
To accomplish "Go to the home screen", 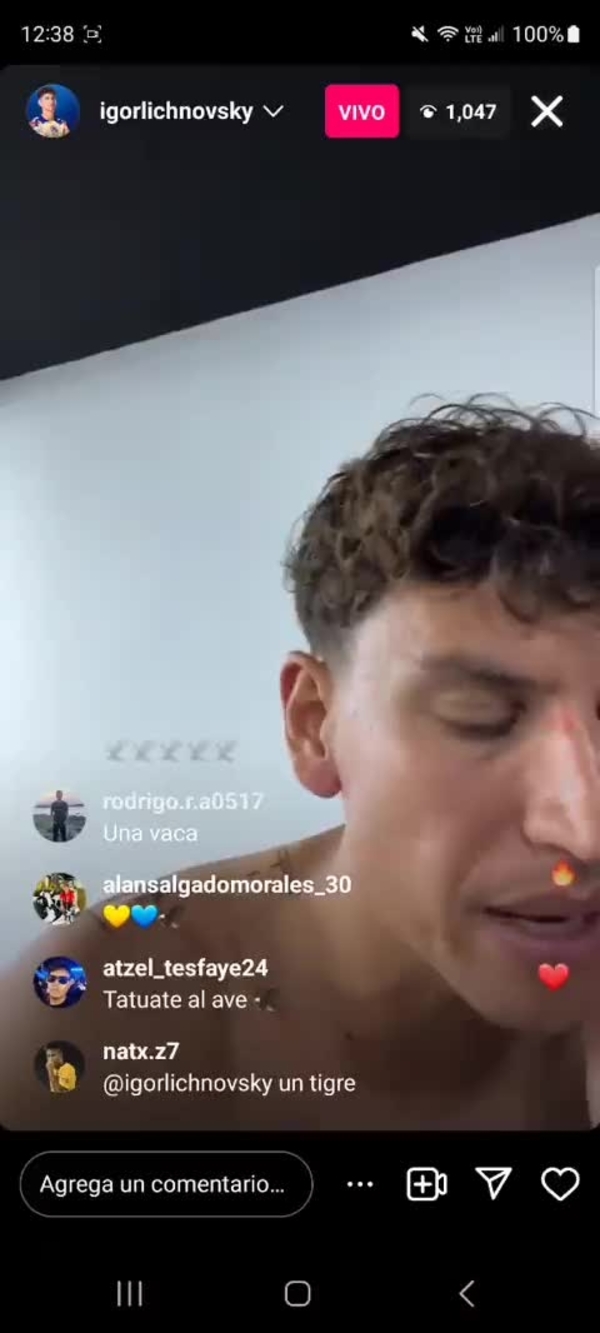I will pyautogui.click(x=297, y=1293).
